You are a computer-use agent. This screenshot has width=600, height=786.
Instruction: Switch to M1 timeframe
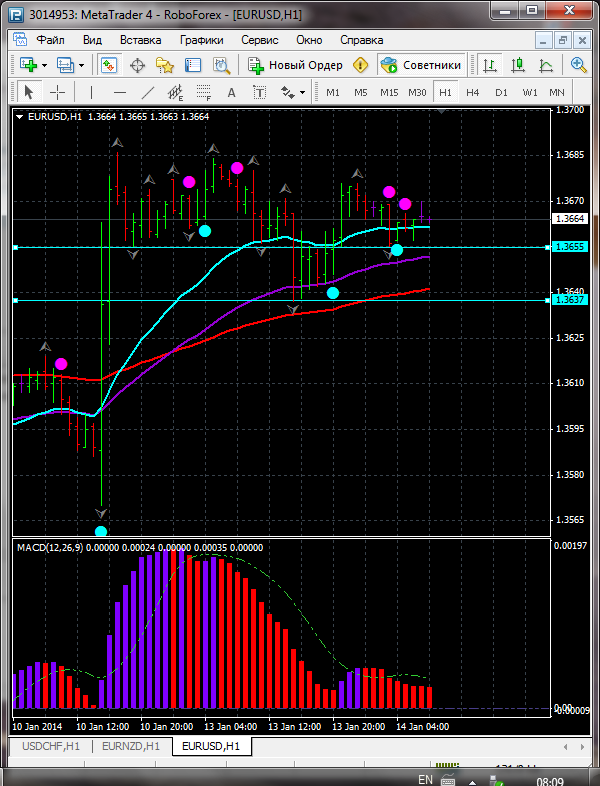point(333,92)
